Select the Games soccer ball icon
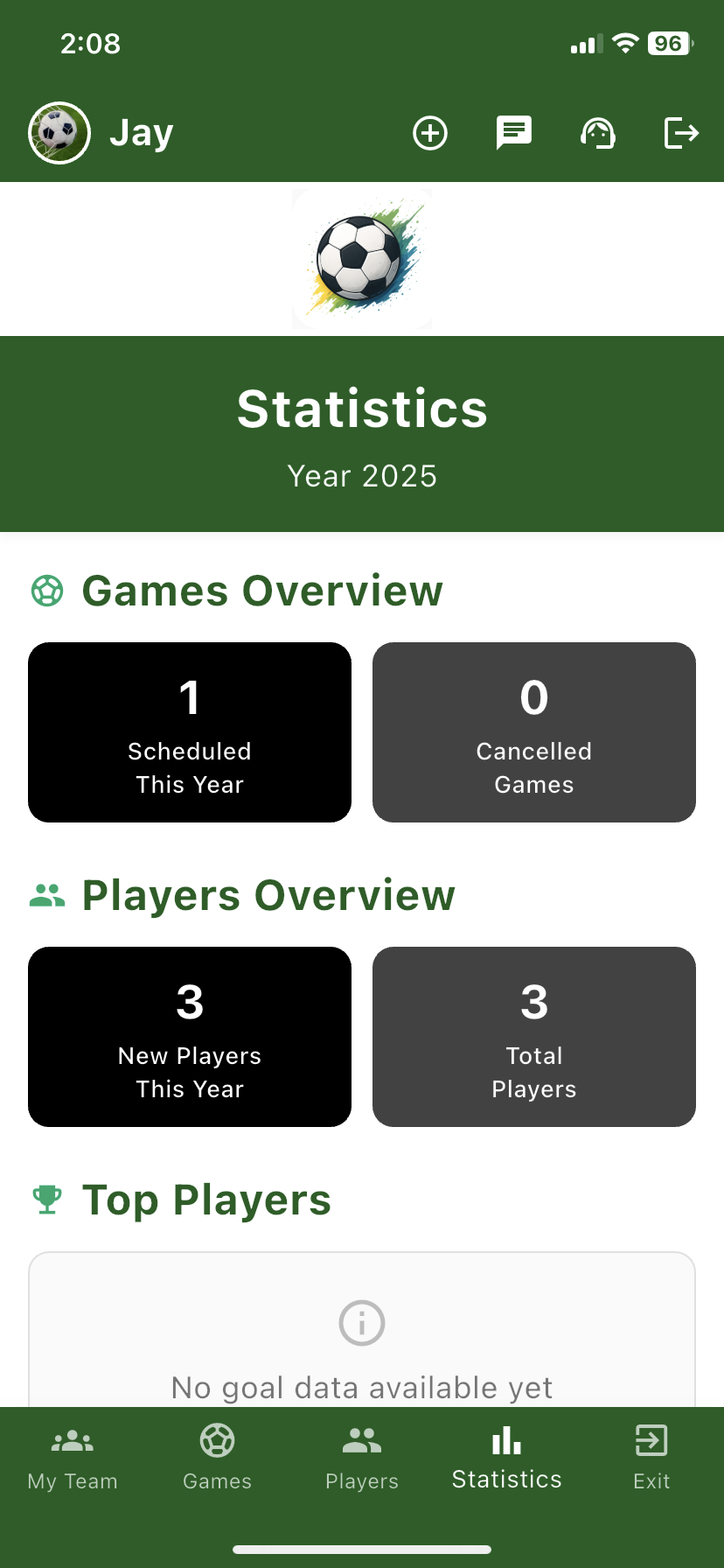This screenshot has width=724, height=1568. (x=217, y=1439)
